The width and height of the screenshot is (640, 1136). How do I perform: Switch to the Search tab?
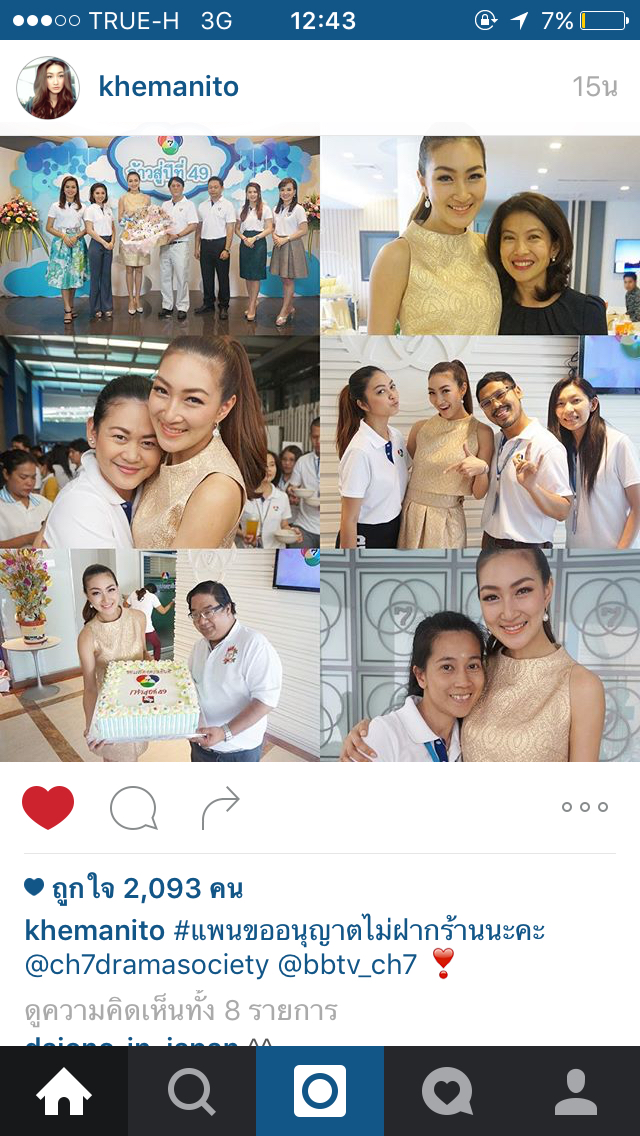pos(192,1091)
